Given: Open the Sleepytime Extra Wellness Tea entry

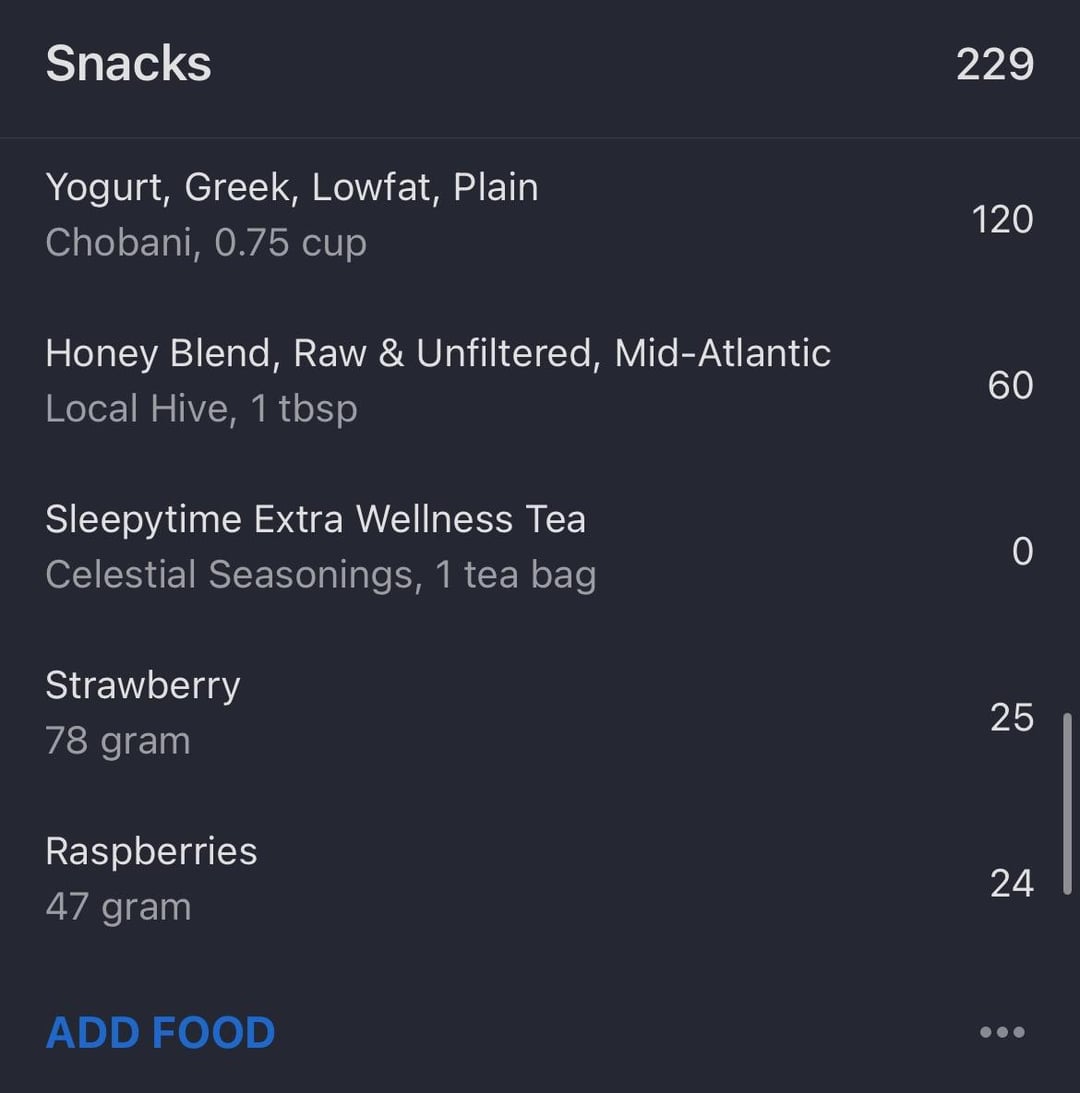Looking at the screenshot, I should tap(316, 546).
